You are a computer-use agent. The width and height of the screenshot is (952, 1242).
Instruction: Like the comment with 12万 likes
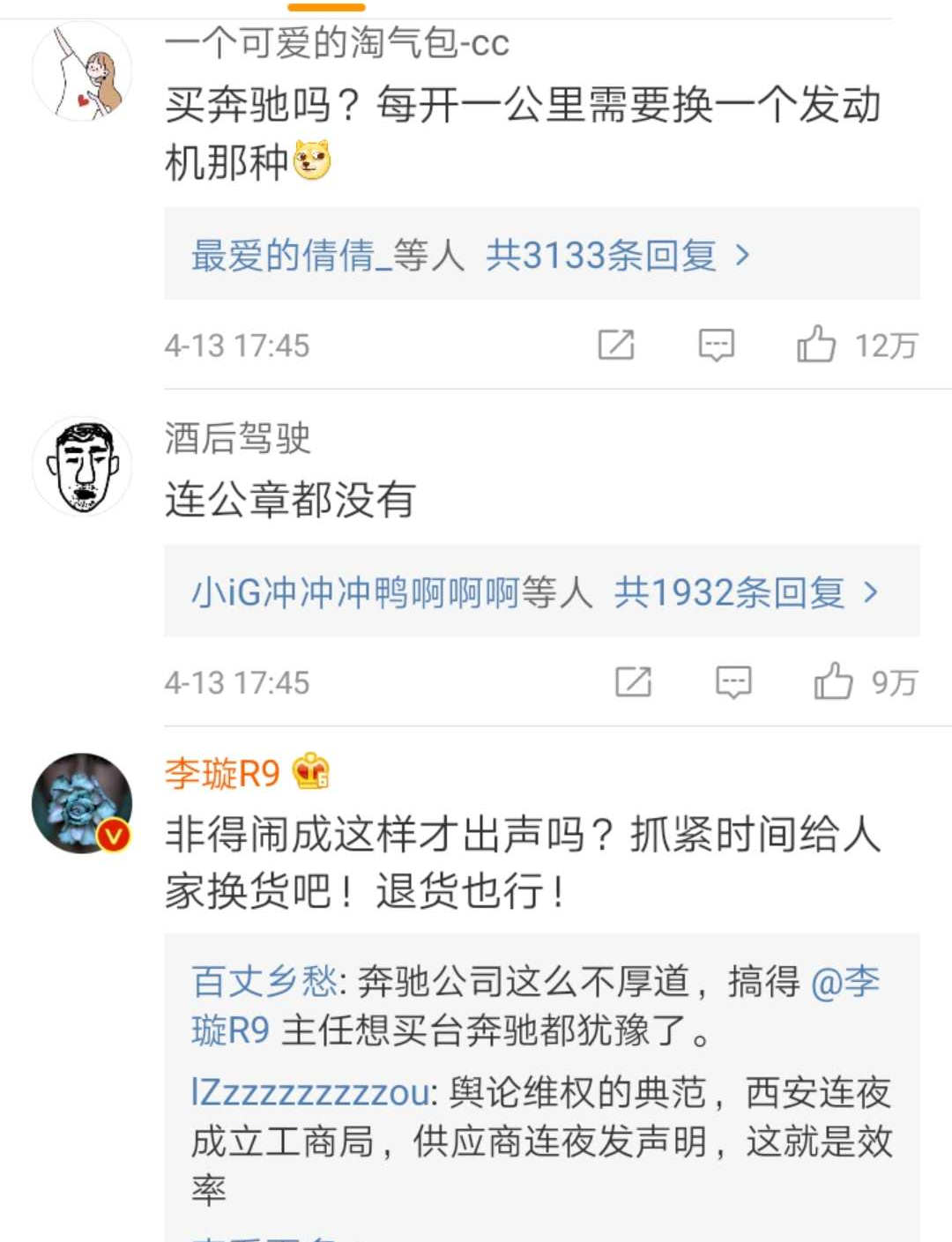816,345
